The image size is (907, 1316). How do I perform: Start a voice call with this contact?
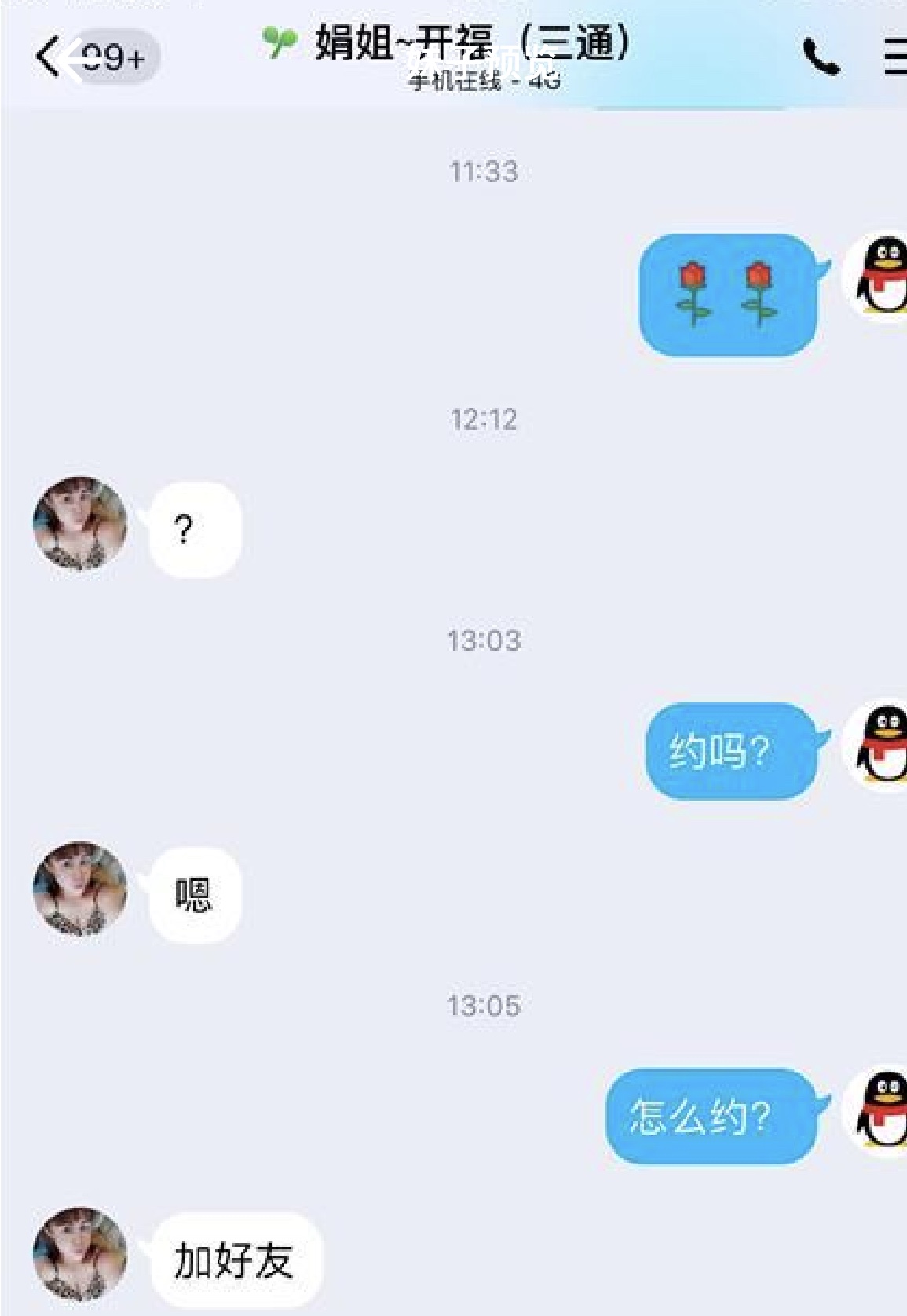(821, 57)
